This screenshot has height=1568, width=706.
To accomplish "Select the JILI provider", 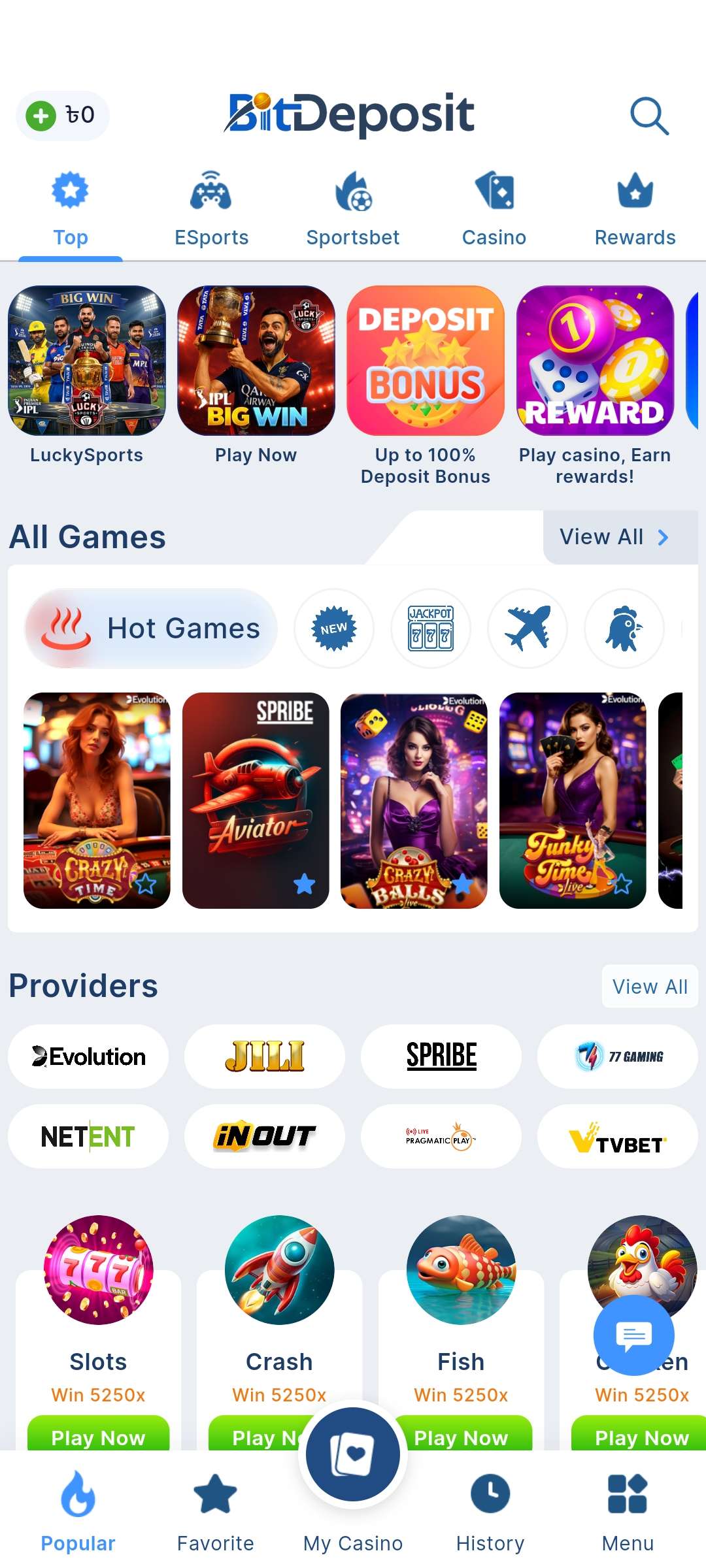I will click(x=265, y=1056).
